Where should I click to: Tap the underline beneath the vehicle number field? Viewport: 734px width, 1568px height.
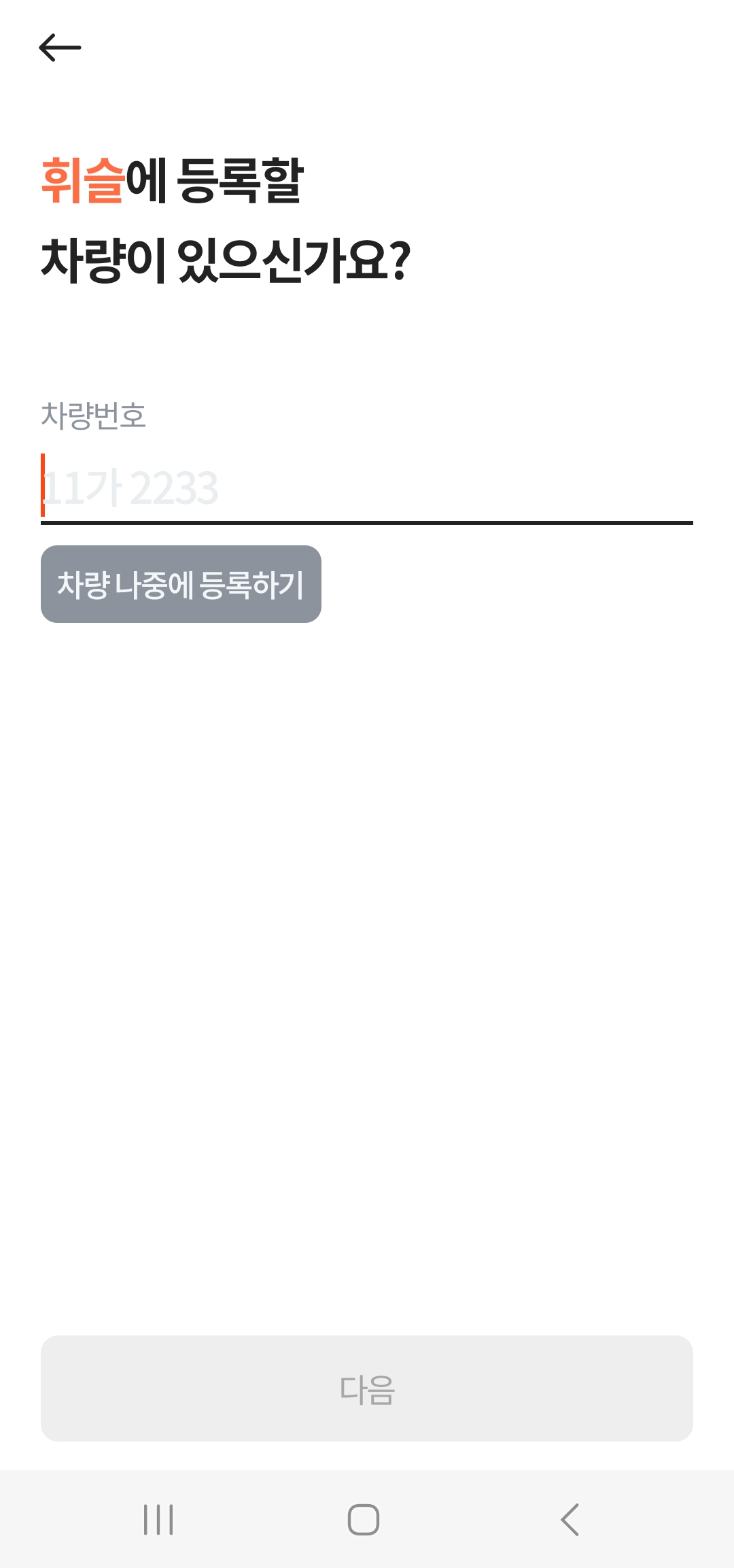(x=367, y=522)
